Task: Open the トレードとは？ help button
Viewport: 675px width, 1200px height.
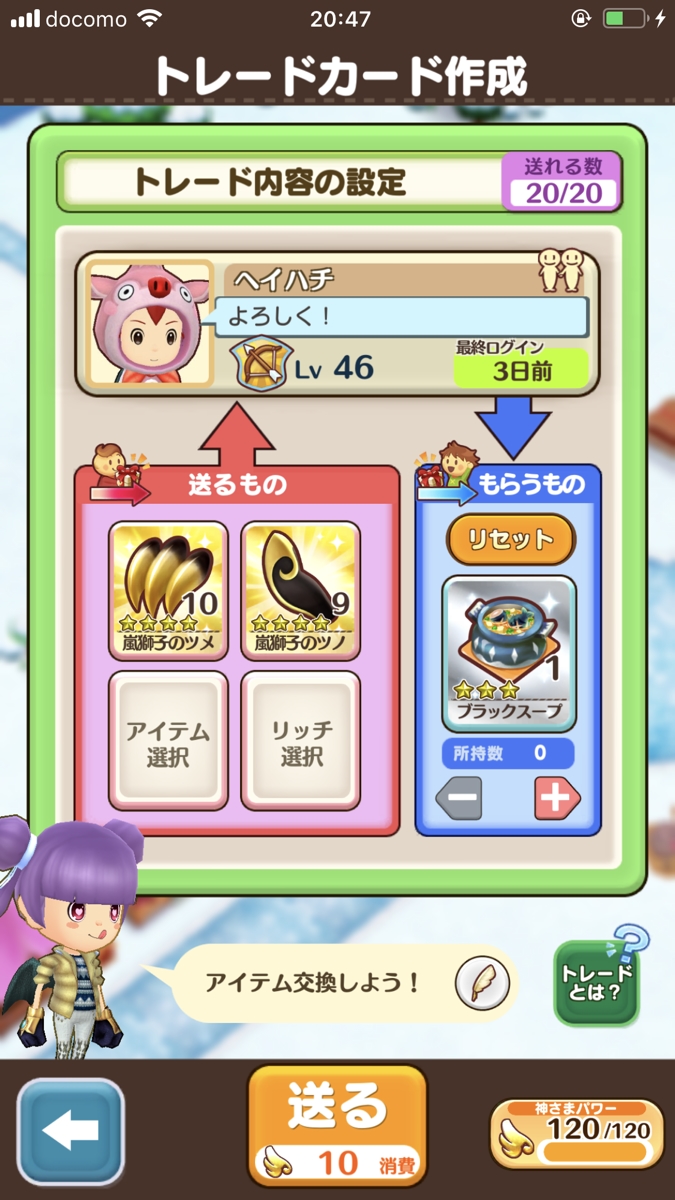Action: tap(596, 983)
